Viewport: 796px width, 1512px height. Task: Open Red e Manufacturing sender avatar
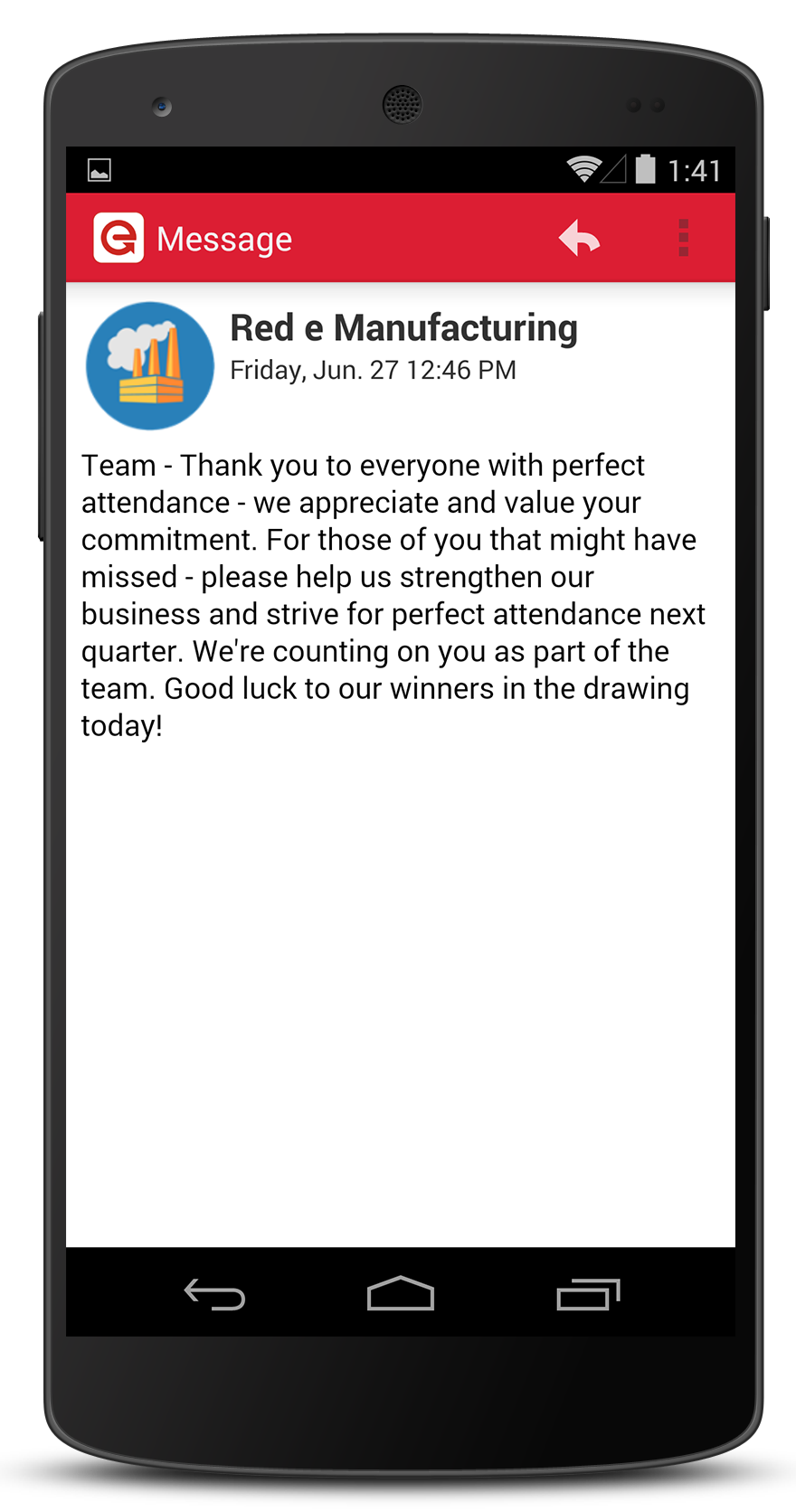click(x=150, y=365)
